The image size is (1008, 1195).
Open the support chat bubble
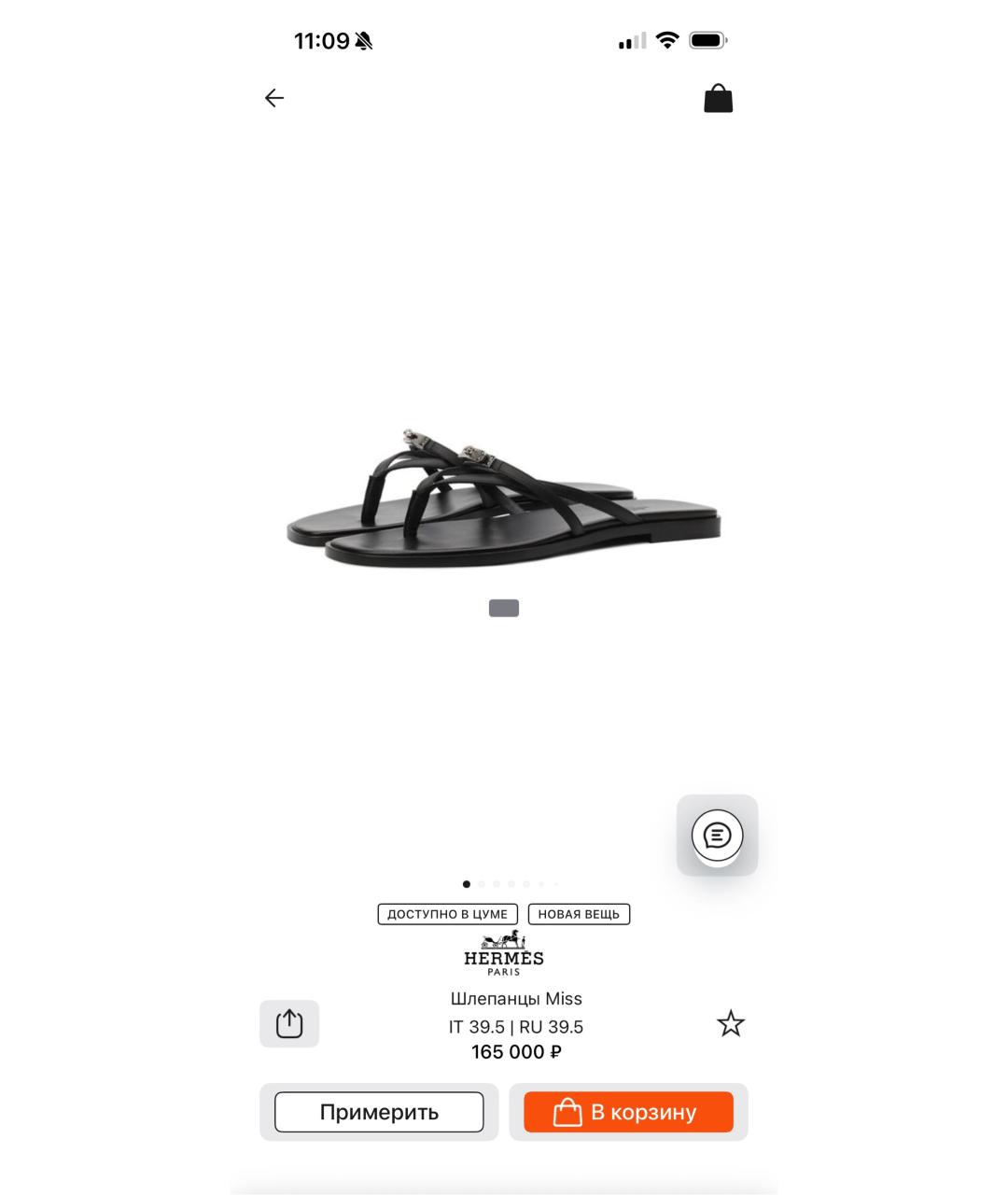(717, 835)
